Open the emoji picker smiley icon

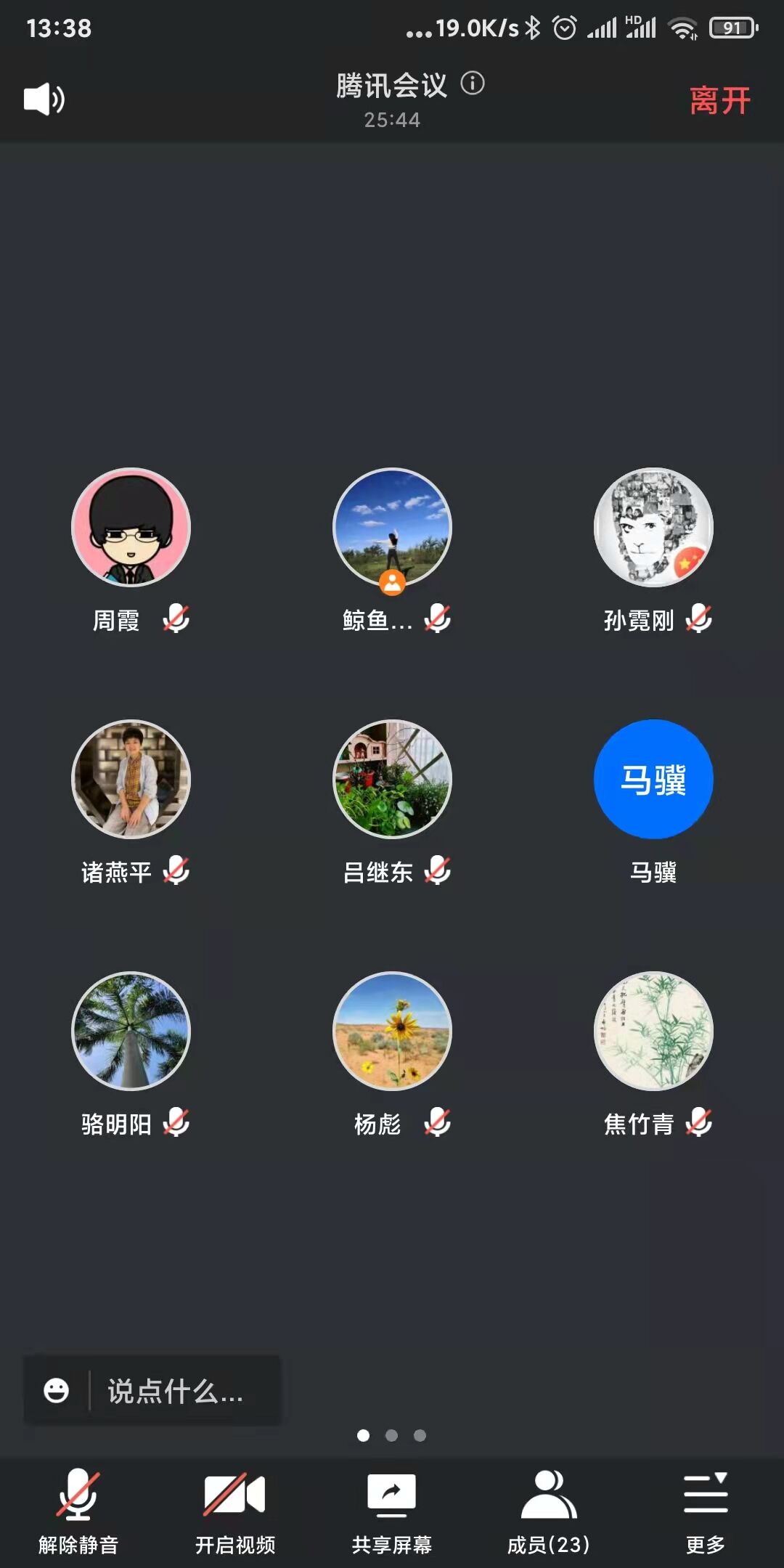[x=57, y=1391]
